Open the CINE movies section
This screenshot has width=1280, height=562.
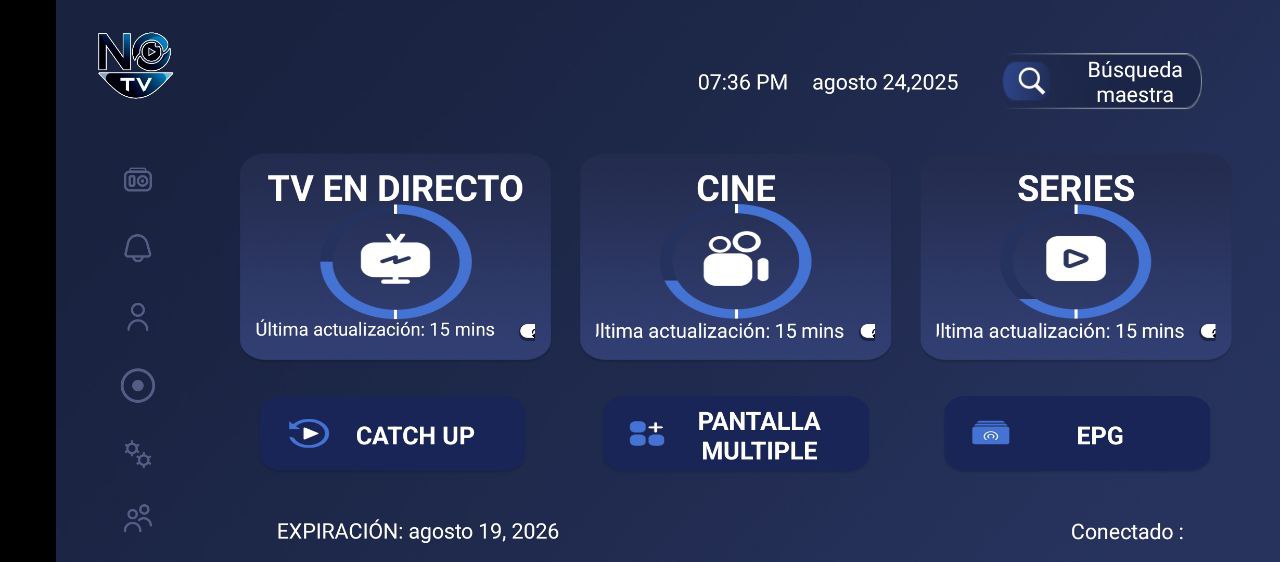735,255
